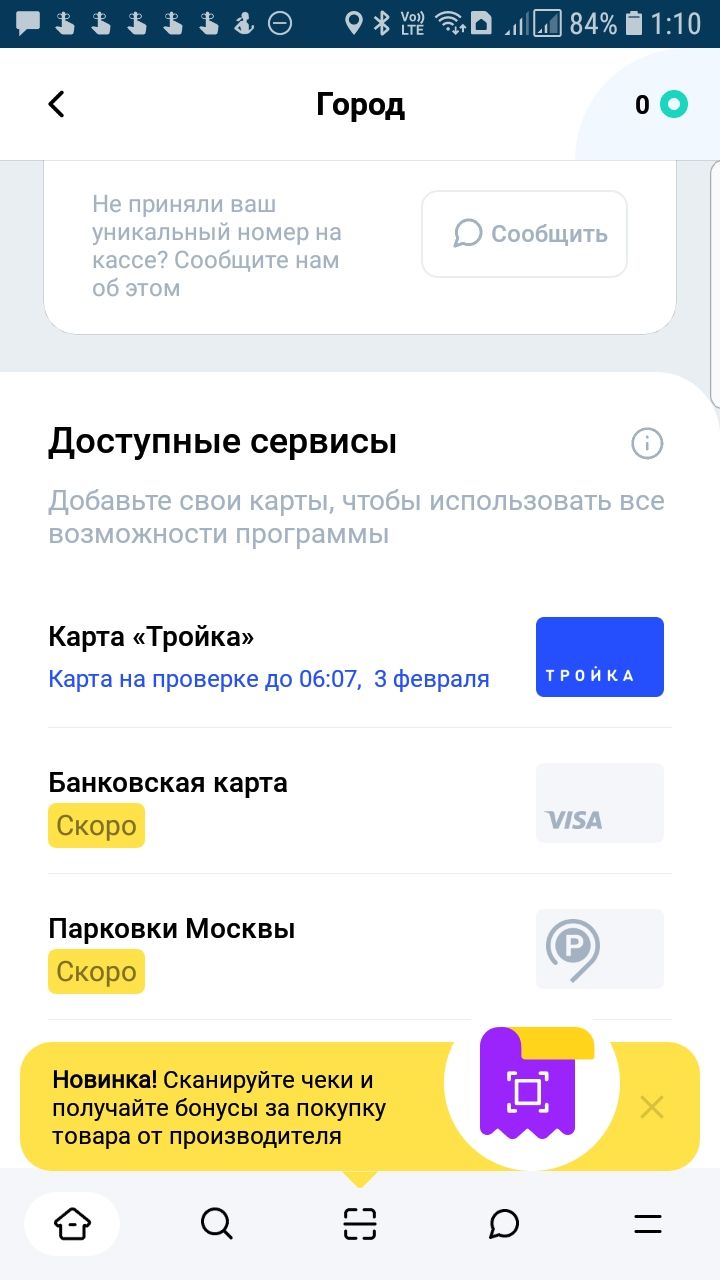Go back using the top-left arrow
This screenshot has width=720, height=1280.
57,104
